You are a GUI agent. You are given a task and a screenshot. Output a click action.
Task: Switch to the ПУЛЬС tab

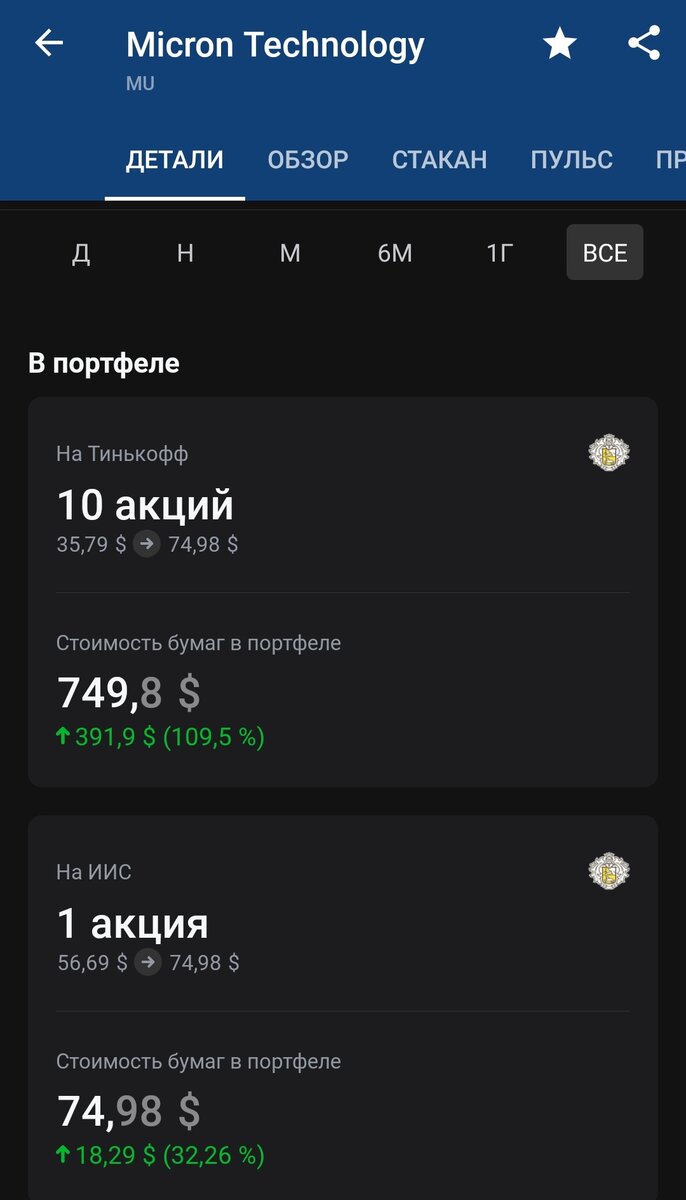572,160
